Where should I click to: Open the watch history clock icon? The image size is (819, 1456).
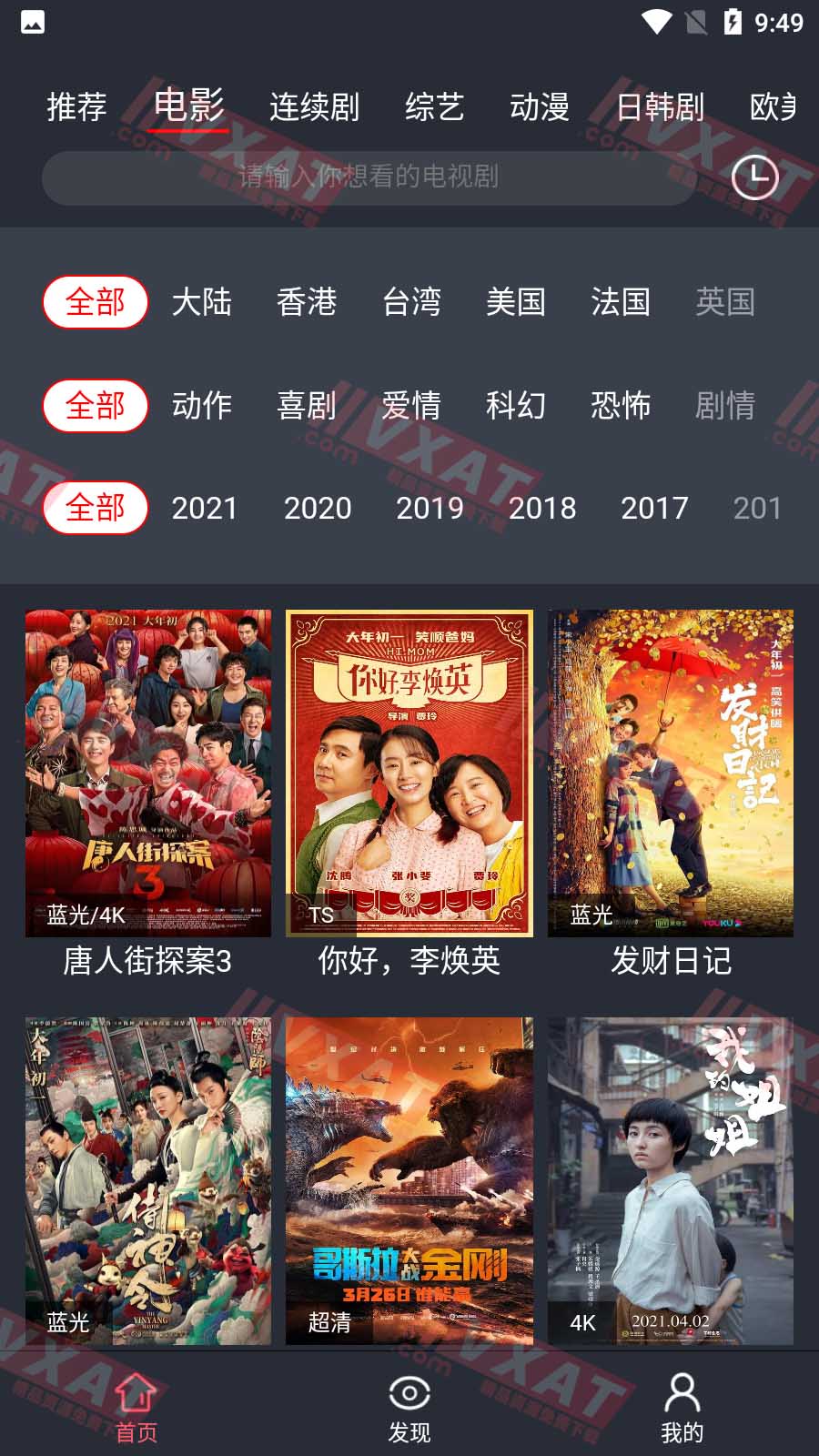coord(754,177)
